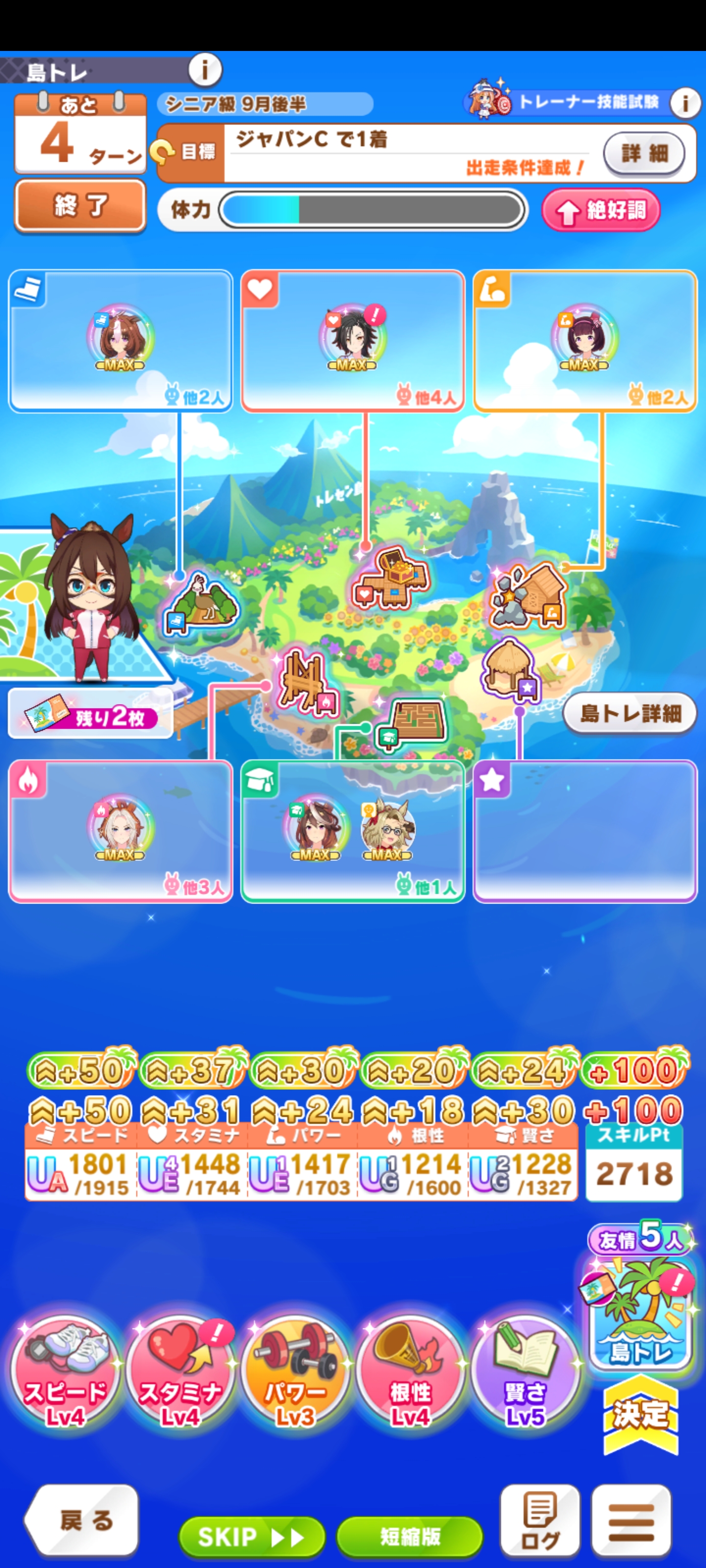Select the guts island training card
The image size is (706, 1568).
pyautogui.click(x=121, y=831)
